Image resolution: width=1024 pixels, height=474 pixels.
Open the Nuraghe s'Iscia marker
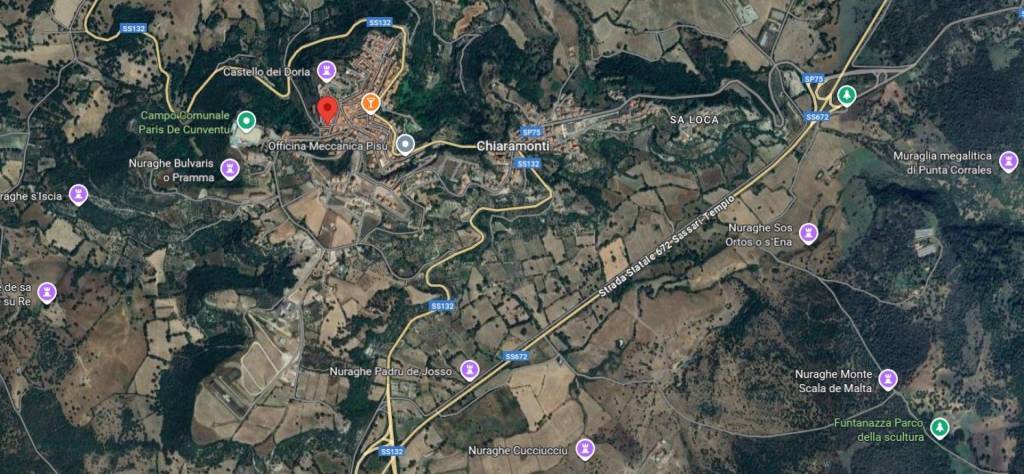79,194
